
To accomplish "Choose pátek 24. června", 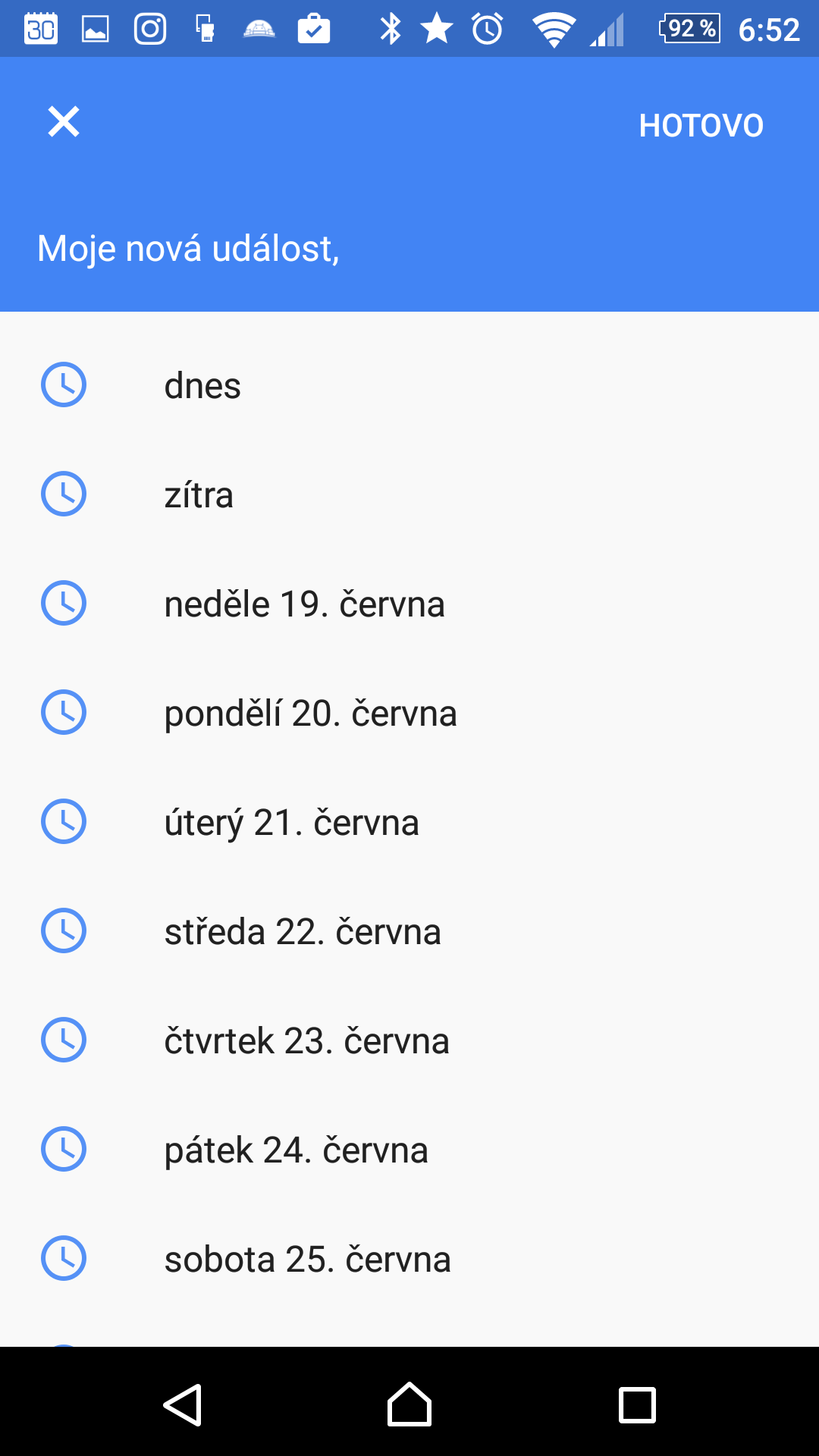I will [x=409, y=1150].
